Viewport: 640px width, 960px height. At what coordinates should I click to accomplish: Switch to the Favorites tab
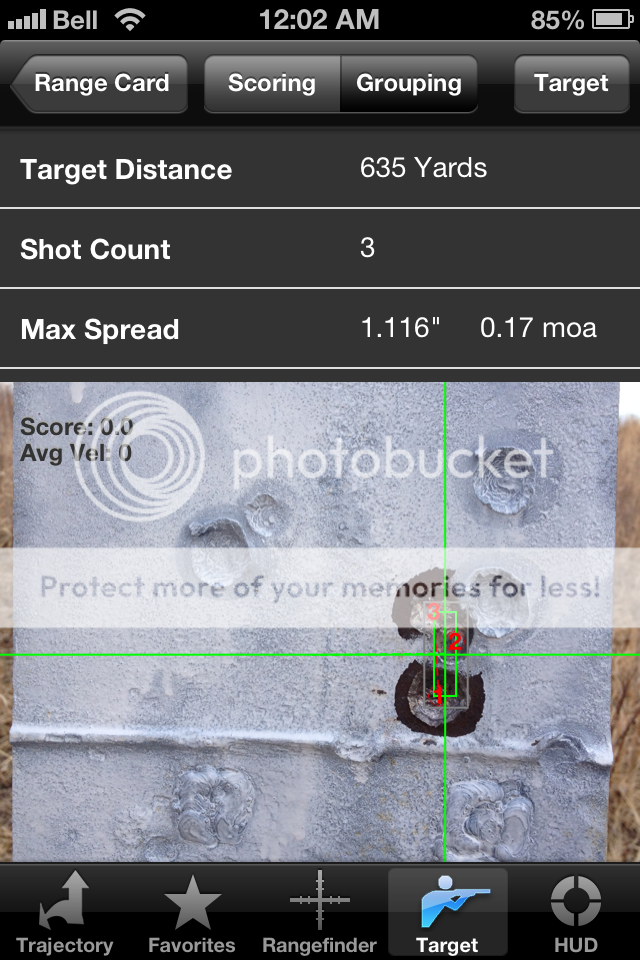click(x=192, y=912)
